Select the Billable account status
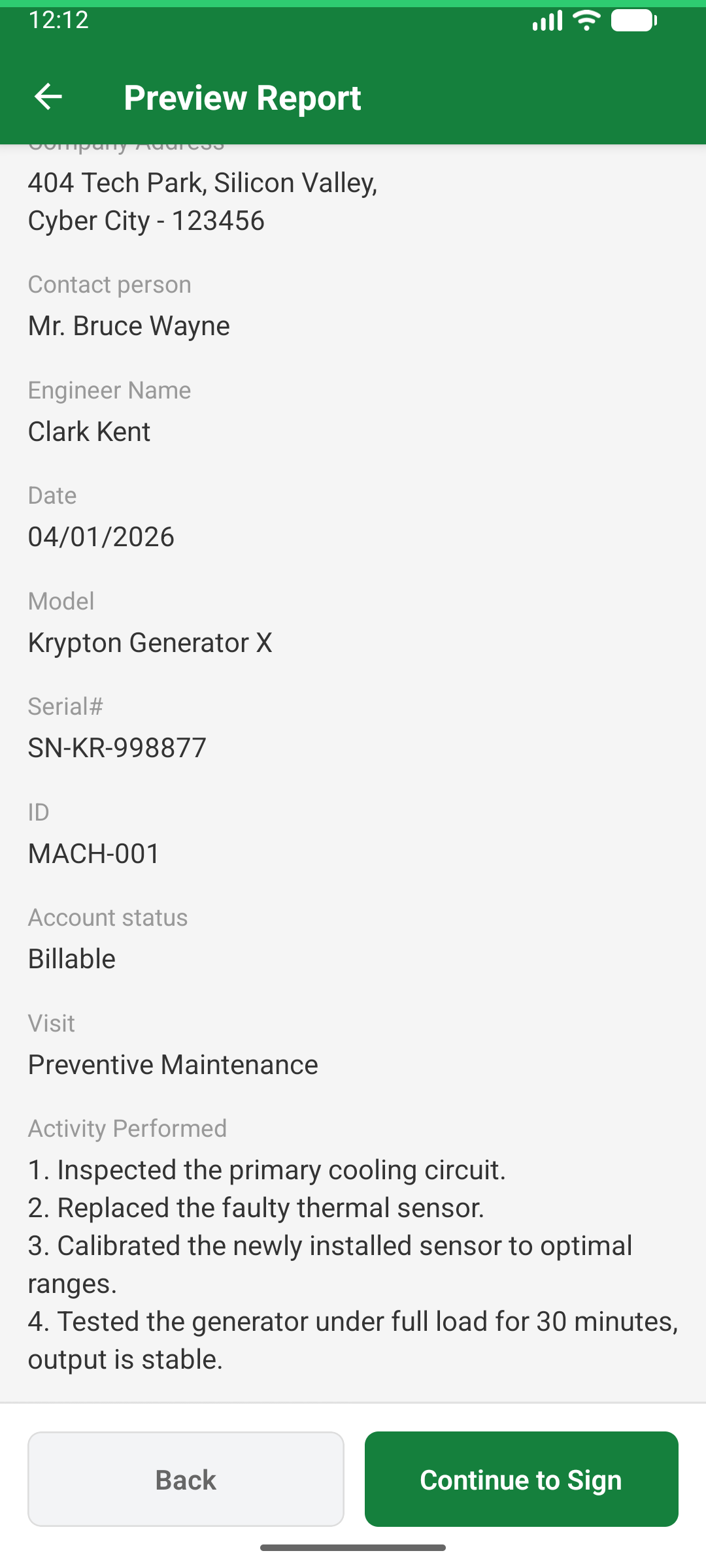 [71, 958]
